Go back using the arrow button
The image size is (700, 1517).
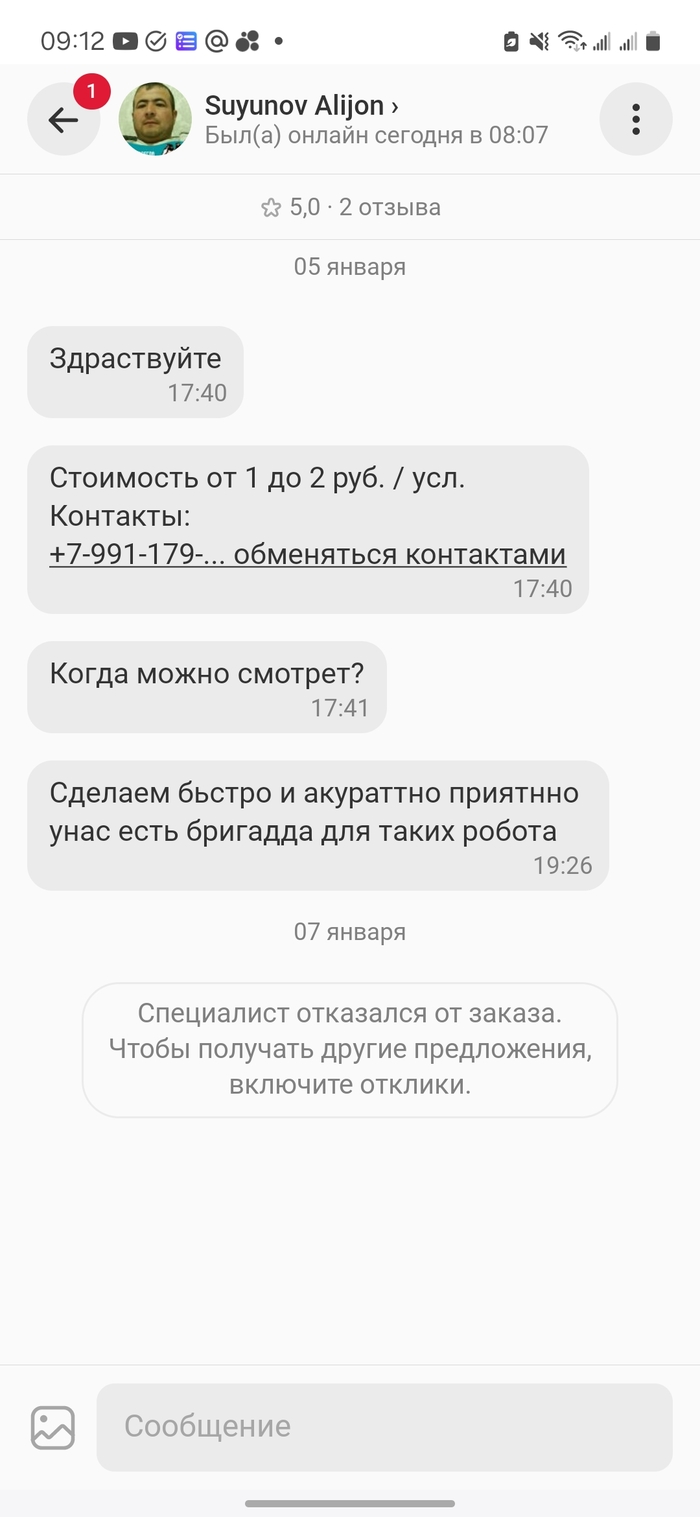pyautogui.click(x=63, y=120)
